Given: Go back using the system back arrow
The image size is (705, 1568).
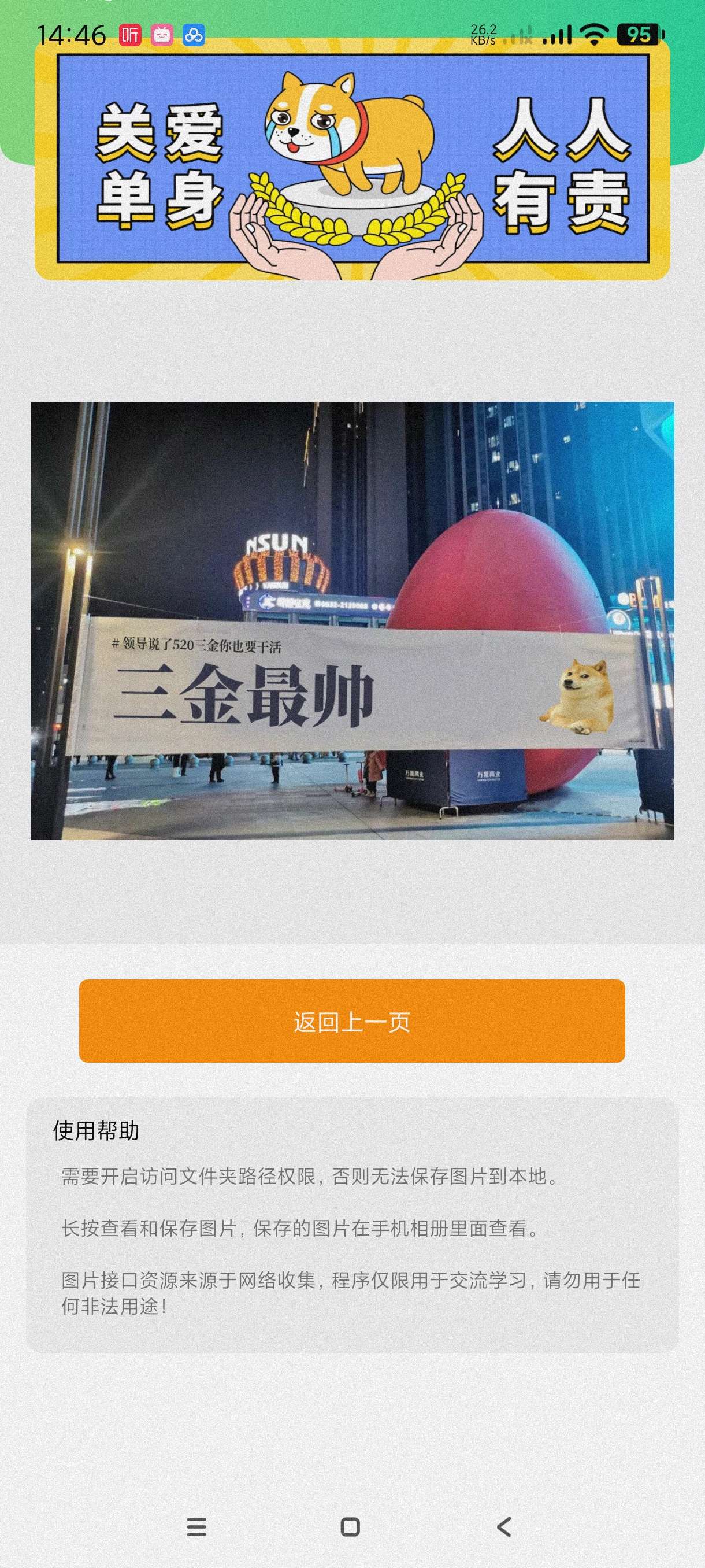Looking at the screenshot, I should coord(504,1526).
